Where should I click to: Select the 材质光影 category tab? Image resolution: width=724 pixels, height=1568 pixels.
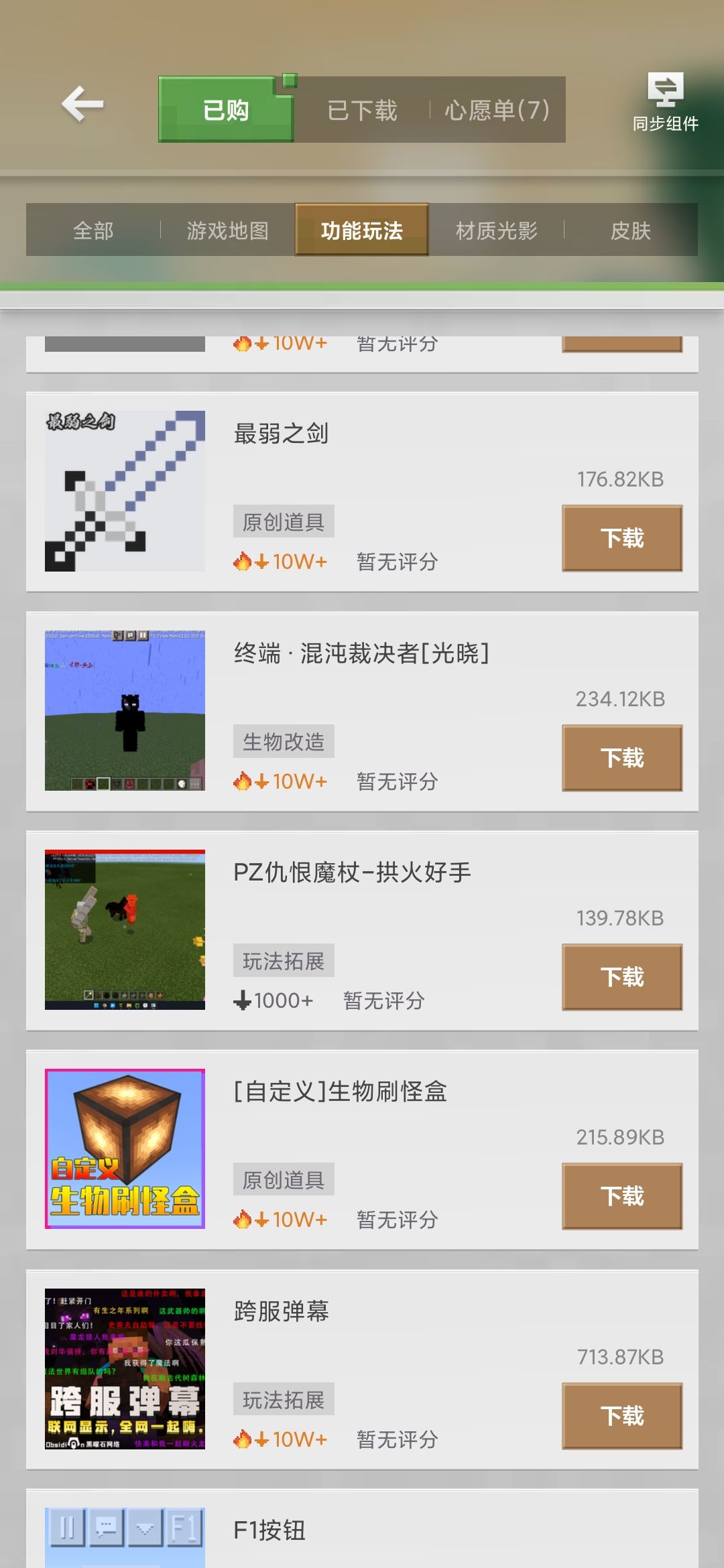click(x=496, y=231)
